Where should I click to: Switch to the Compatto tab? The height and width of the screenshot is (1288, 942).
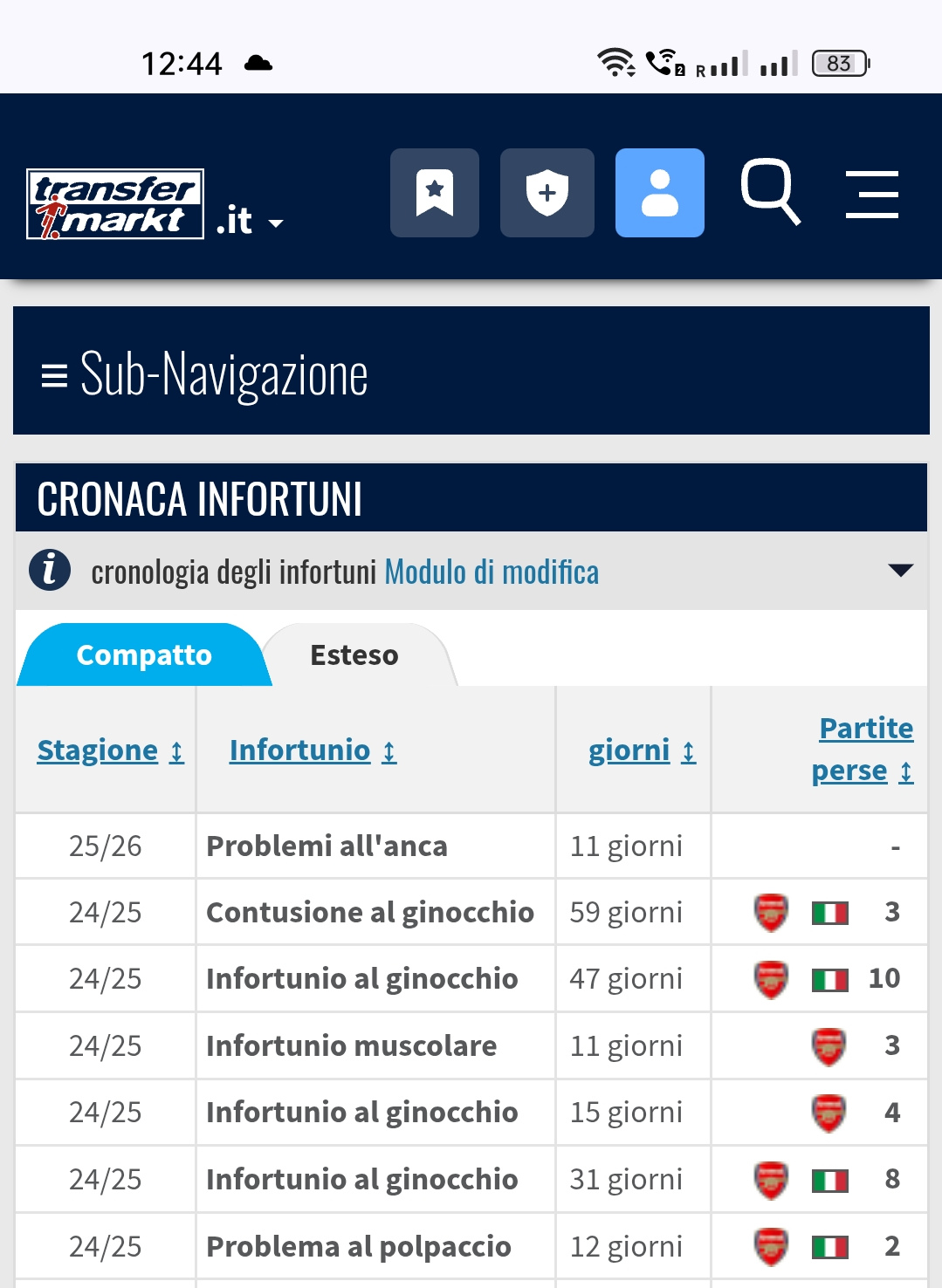(x=144, y=655)
